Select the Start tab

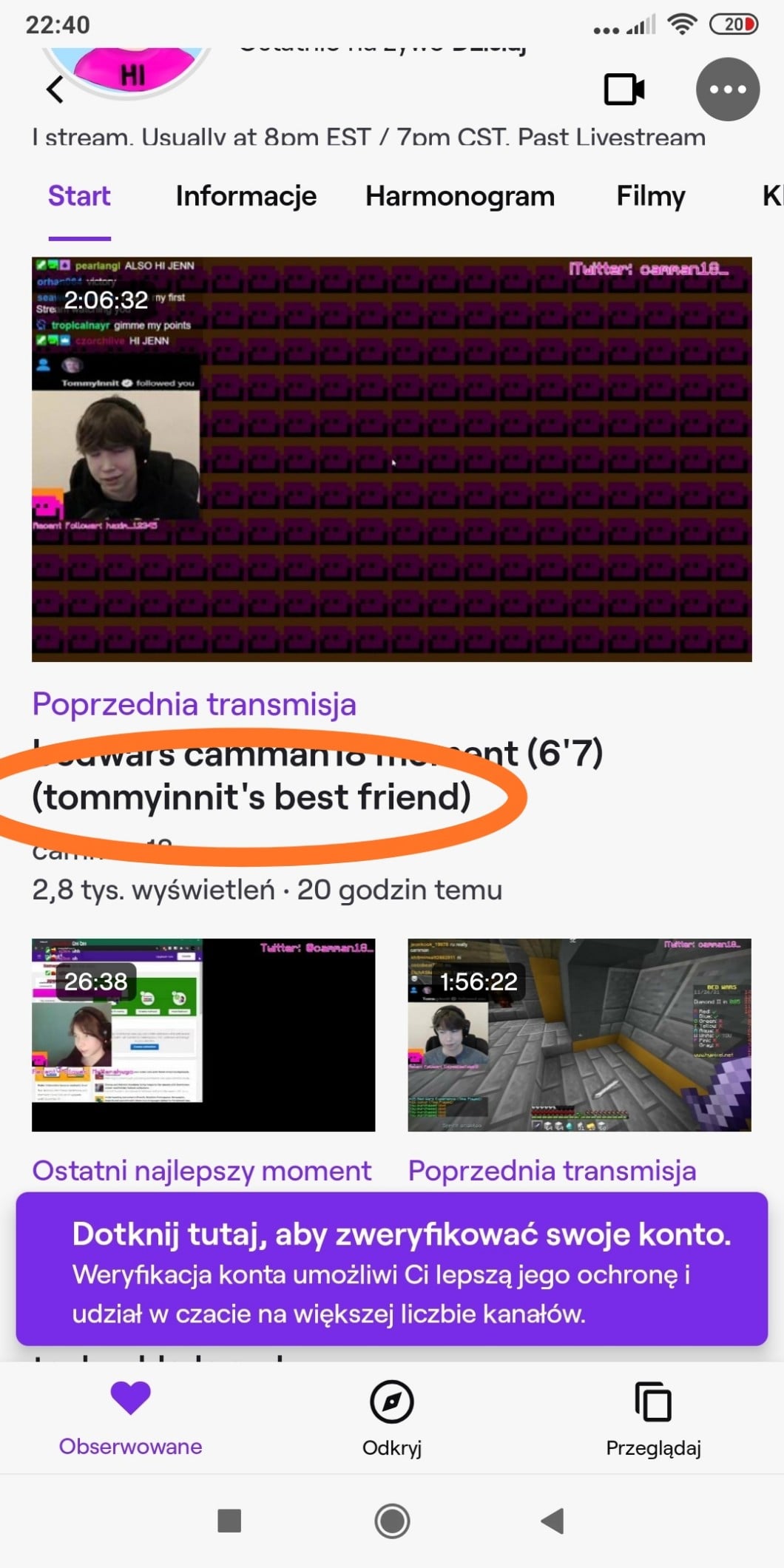tap(79, 196)
